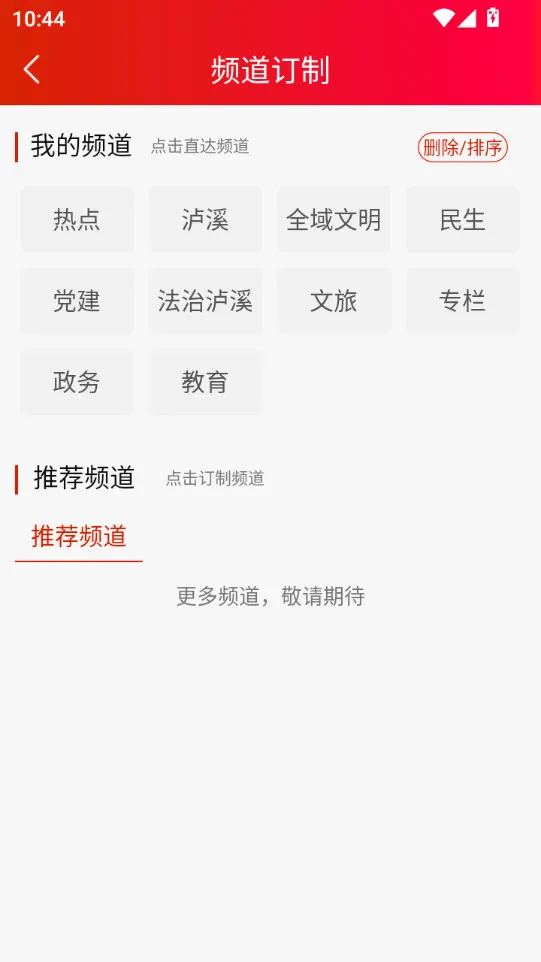This screenshot has height=962, width=541.
Task: Open the 文旅 channel
Action: (x=334, y=301)
